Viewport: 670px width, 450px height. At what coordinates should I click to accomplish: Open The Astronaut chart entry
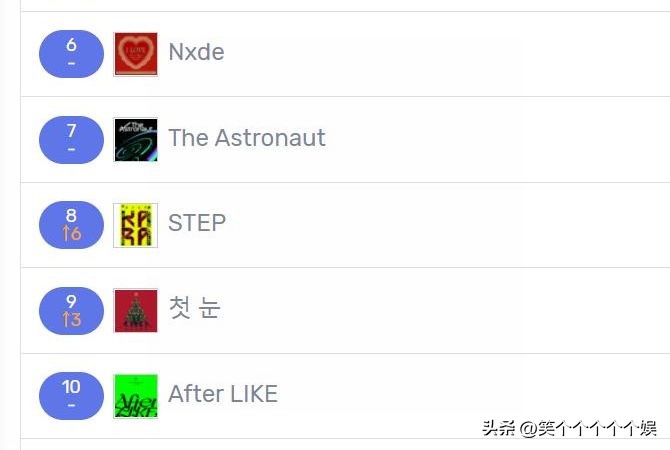(246, 138)
